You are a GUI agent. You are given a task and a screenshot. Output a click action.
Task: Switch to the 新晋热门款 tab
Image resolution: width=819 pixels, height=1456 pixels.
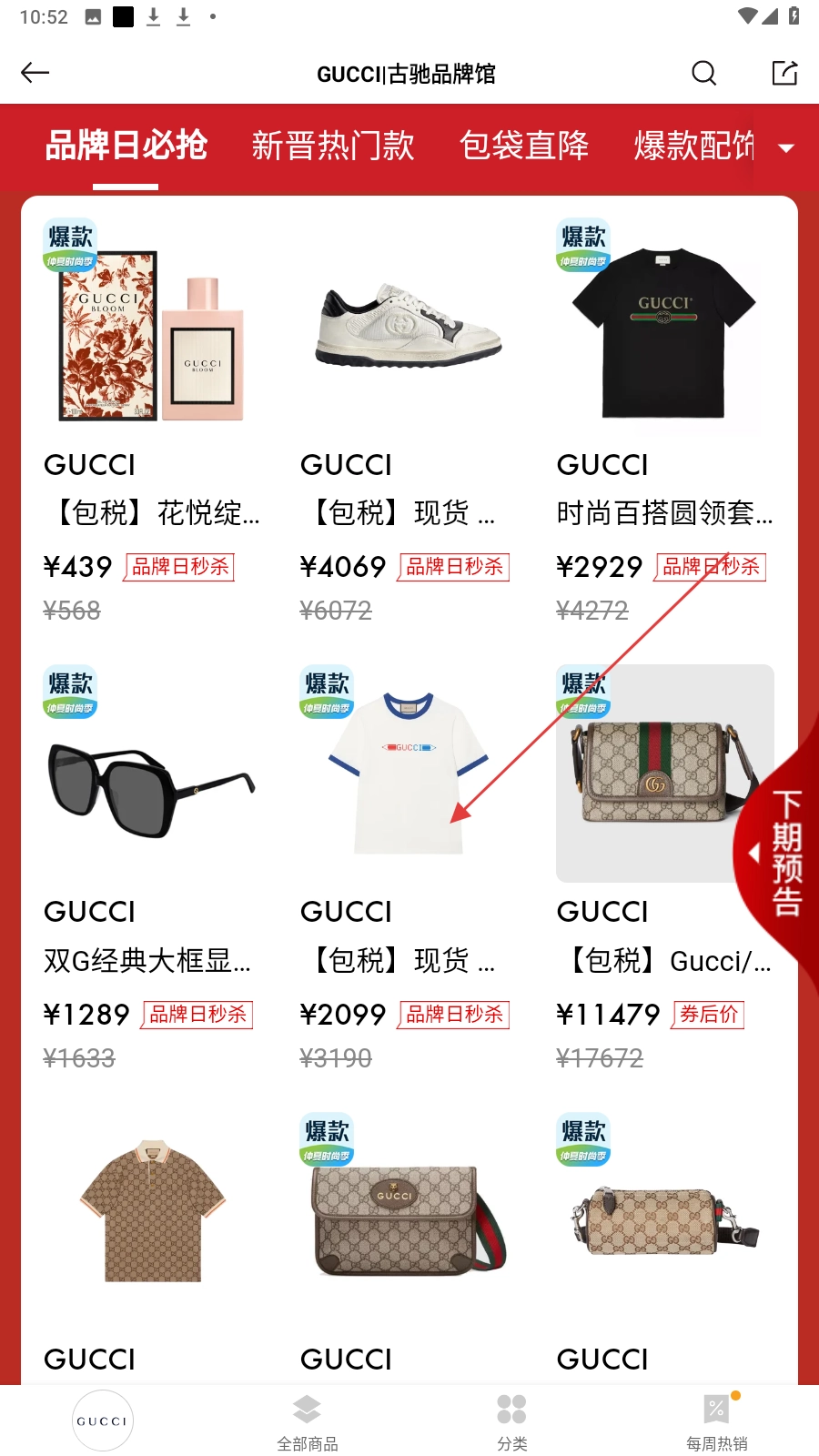[333, 146]
